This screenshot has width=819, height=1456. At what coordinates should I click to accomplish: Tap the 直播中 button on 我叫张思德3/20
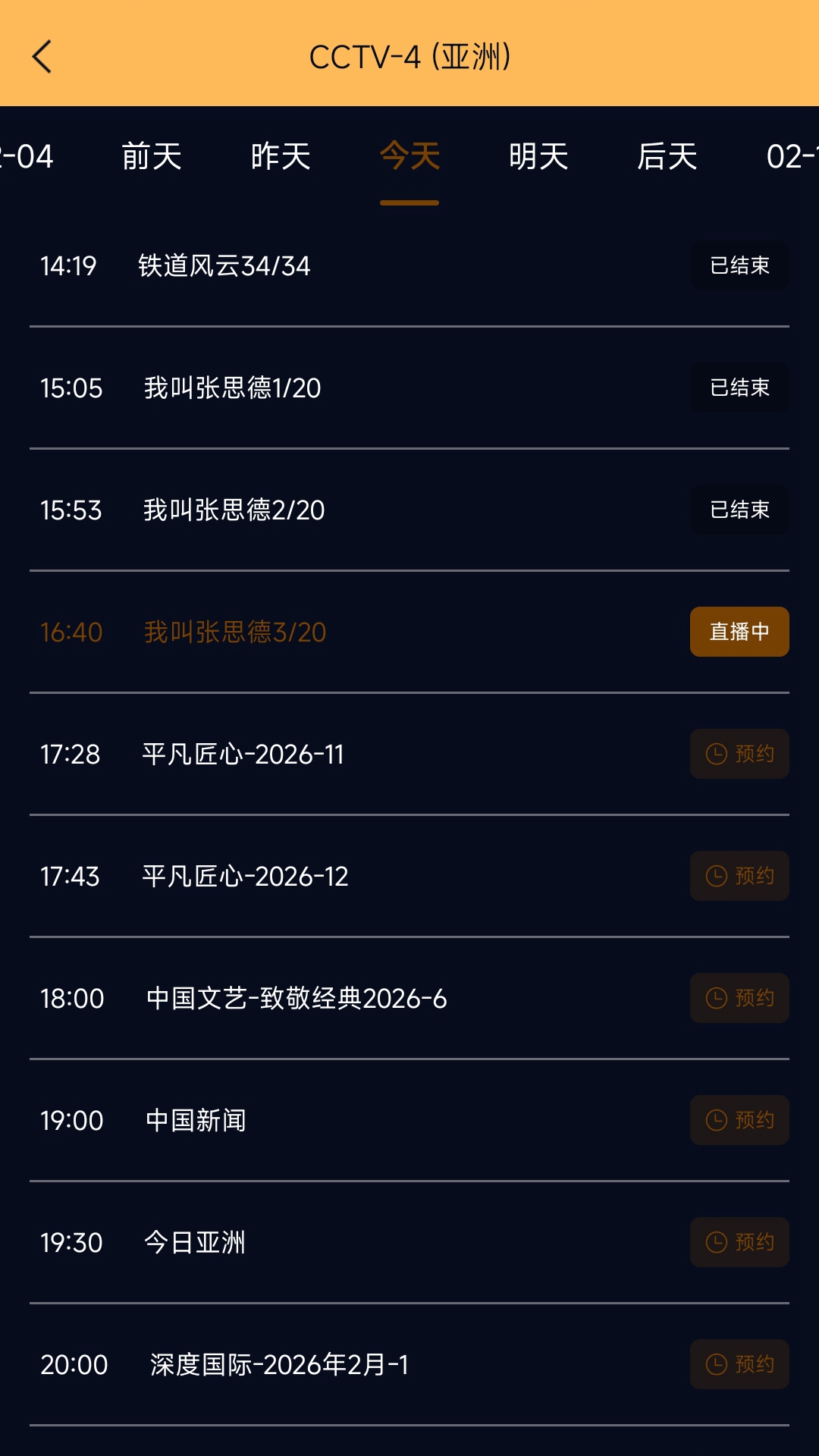[739, 632]
